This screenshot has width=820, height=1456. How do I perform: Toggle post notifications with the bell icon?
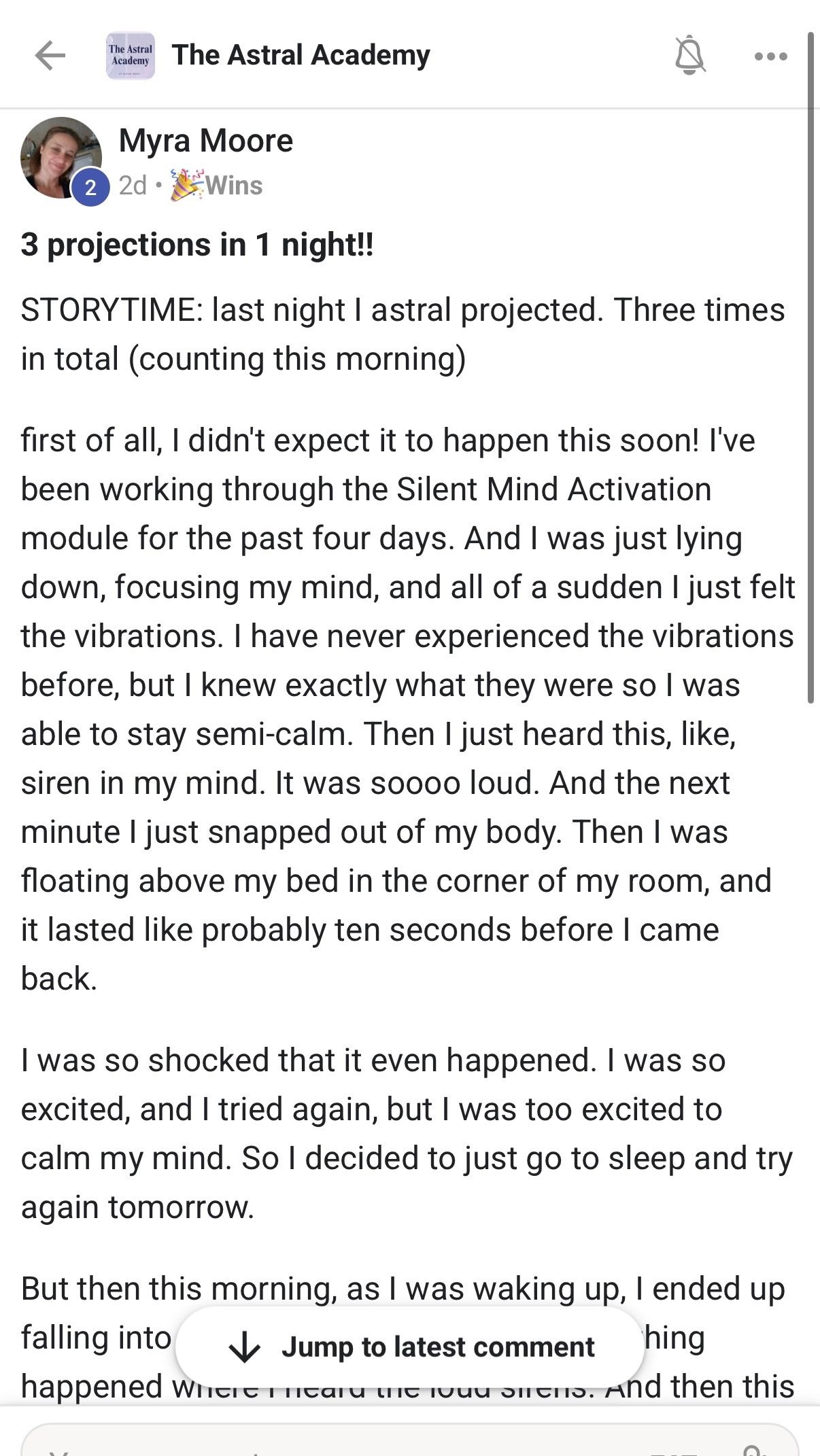click(x=690, y=55)
